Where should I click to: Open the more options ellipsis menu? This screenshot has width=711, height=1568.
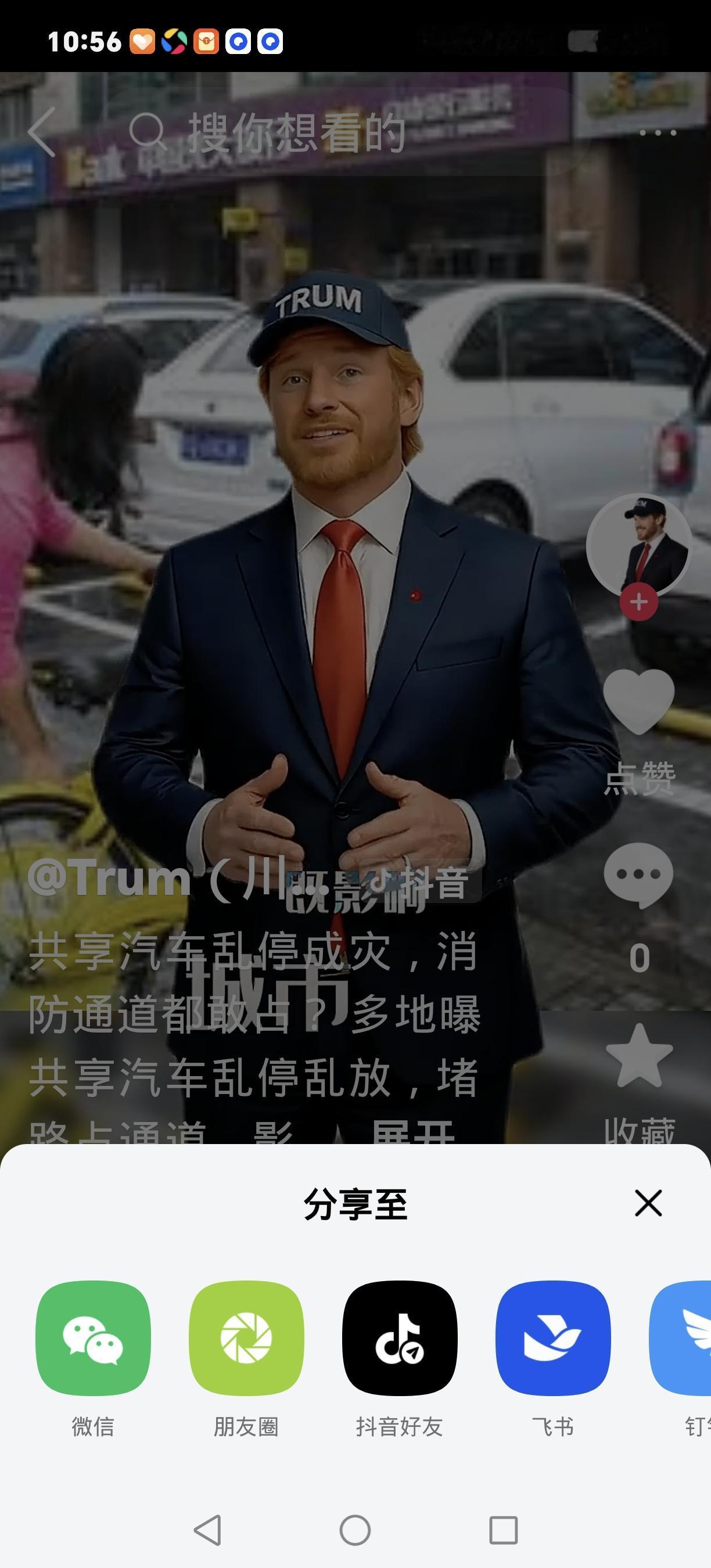[x=659, y=132]
